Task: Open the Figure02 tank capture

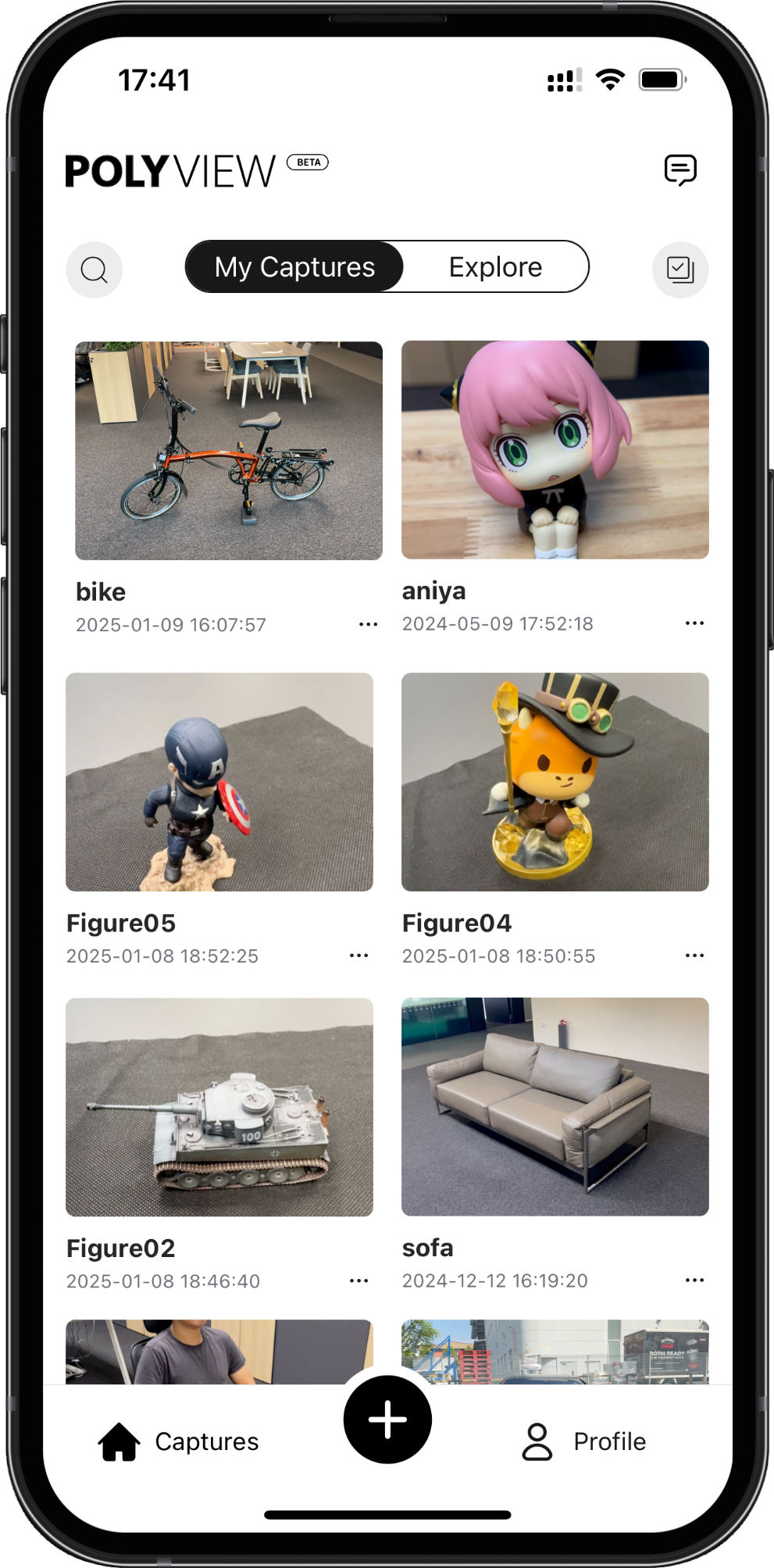Action: coord(219,1107)
